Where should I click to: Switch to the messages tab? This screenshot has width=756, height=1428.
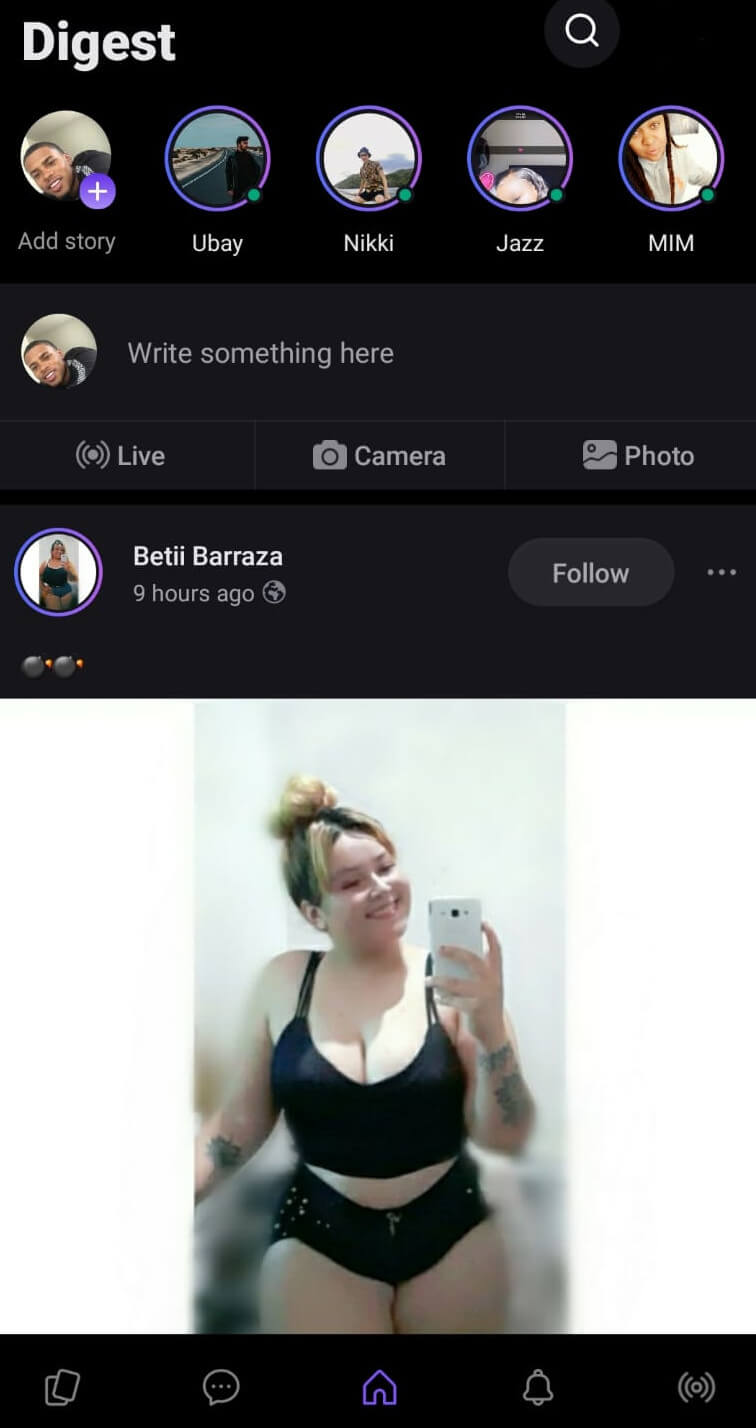tap(220, 1387)
